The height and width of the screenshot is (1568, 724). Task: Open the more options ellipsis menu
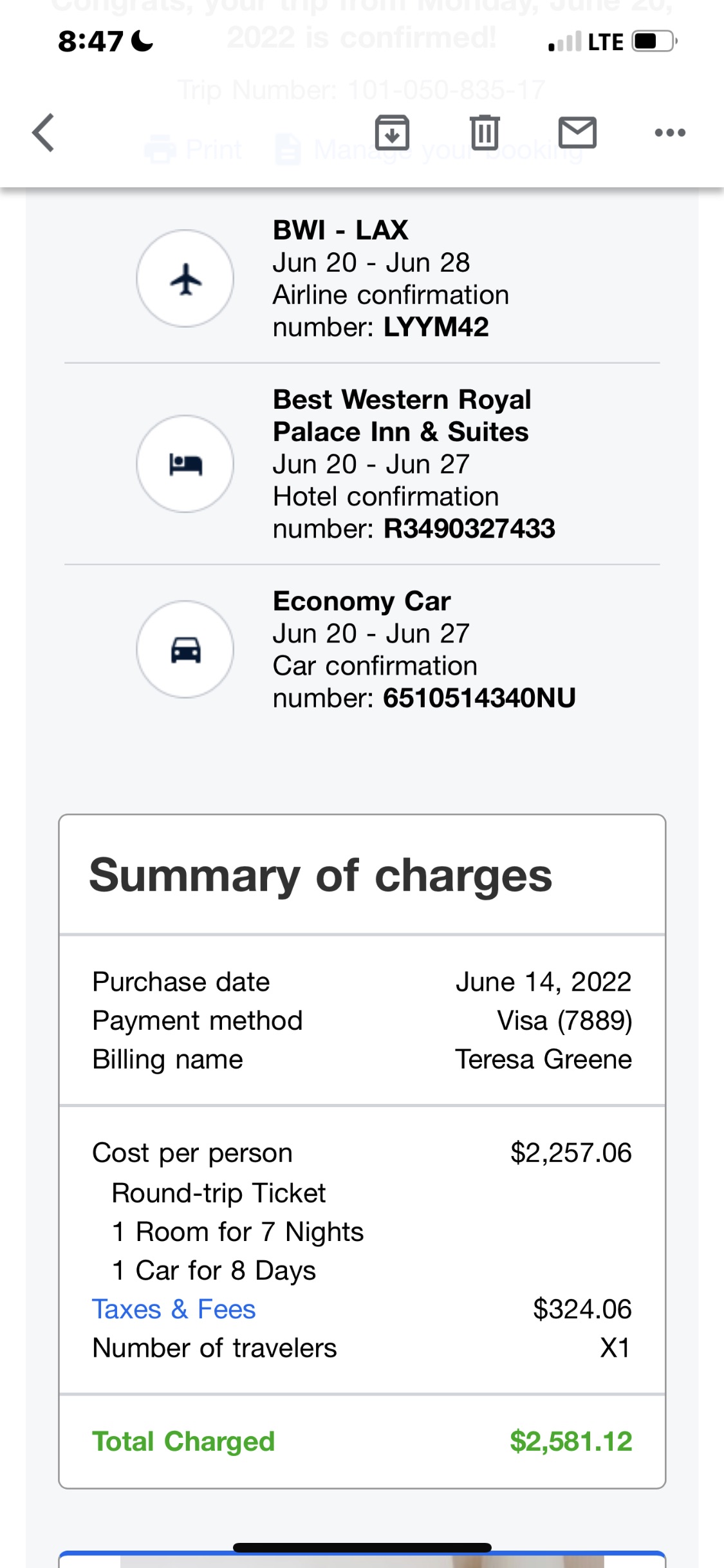(669, 132)
